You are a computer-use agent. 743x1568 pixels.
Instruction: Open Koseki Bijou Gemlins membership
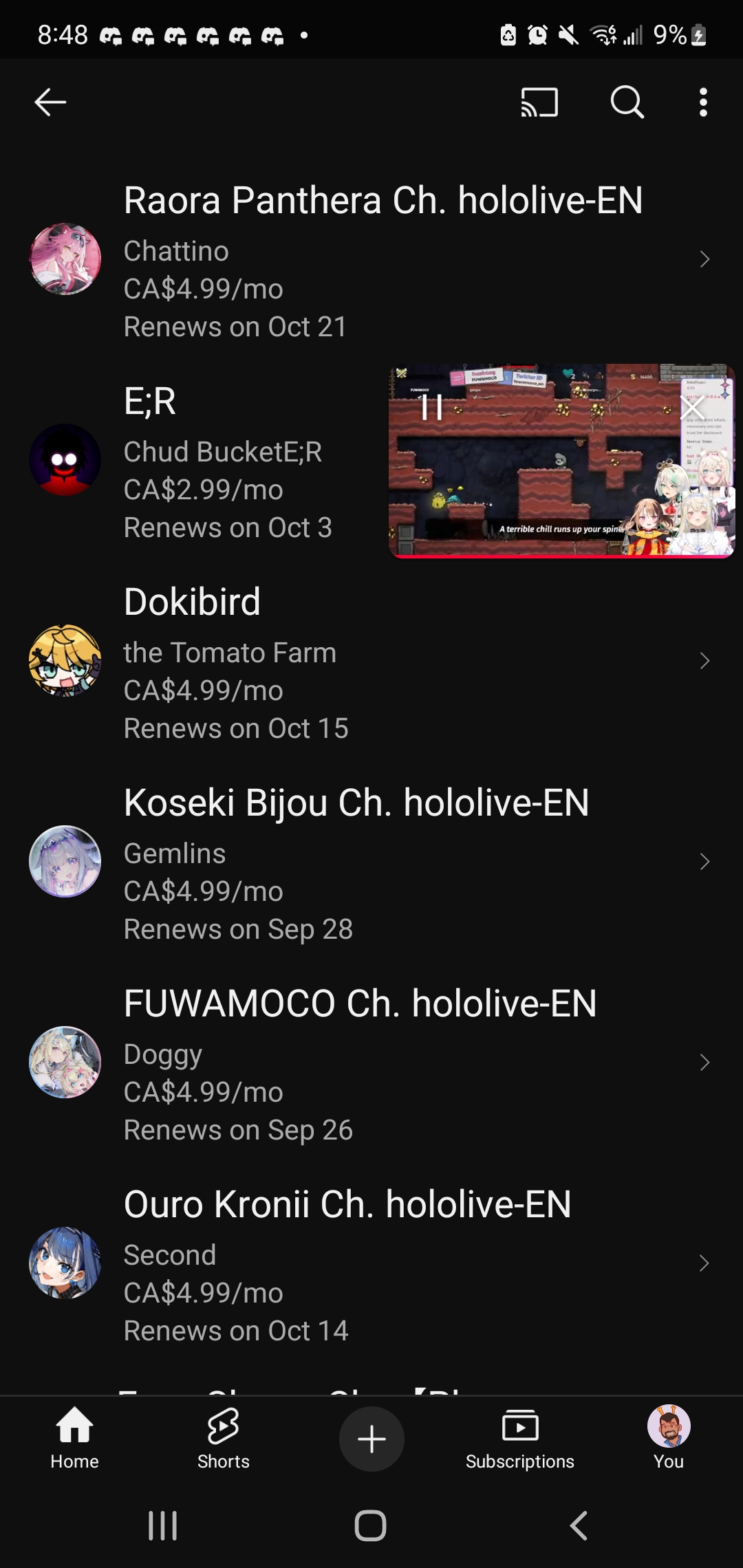[371, 862]
